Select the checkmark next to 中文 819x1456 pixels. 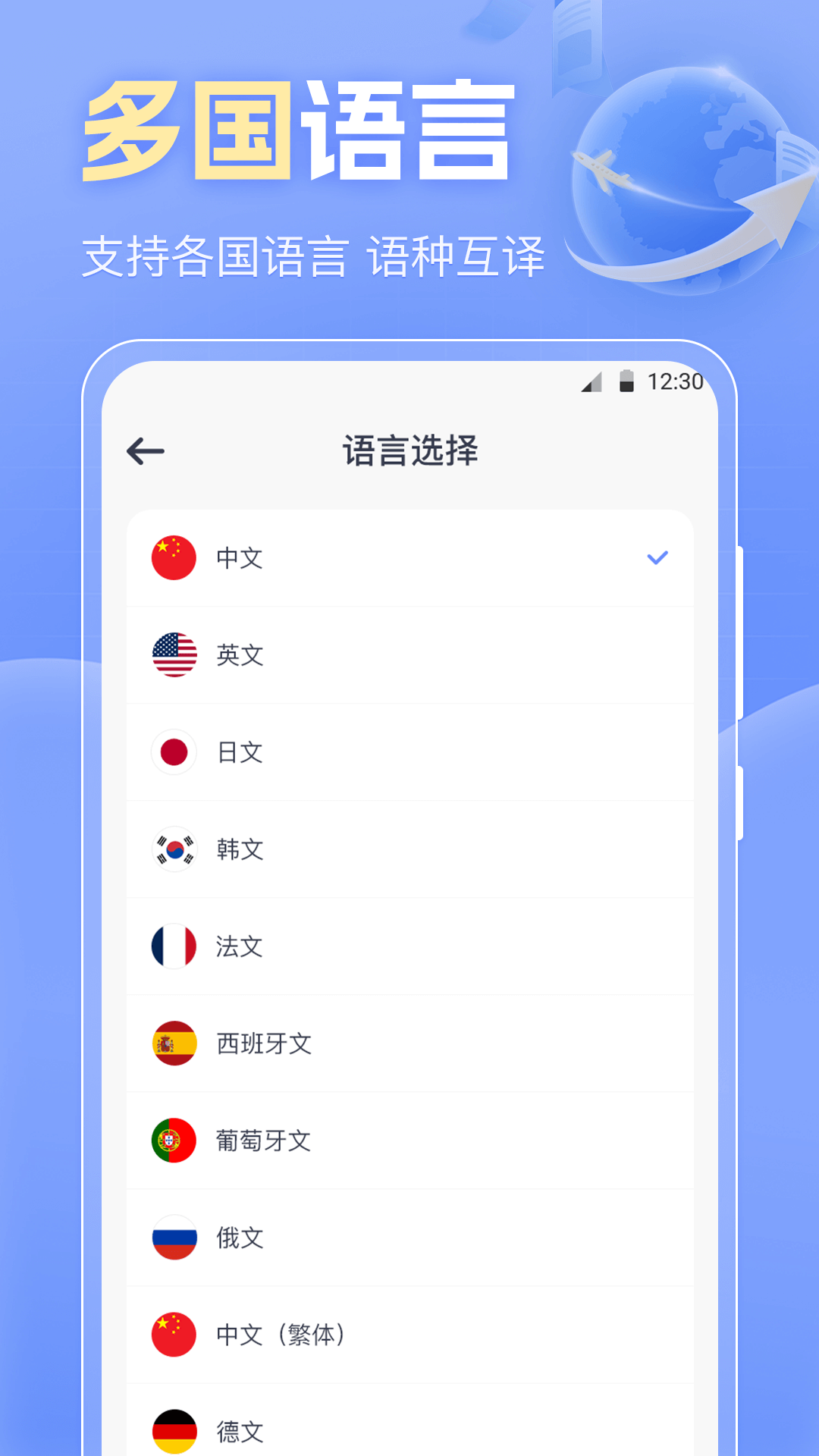tap(659, 557)
